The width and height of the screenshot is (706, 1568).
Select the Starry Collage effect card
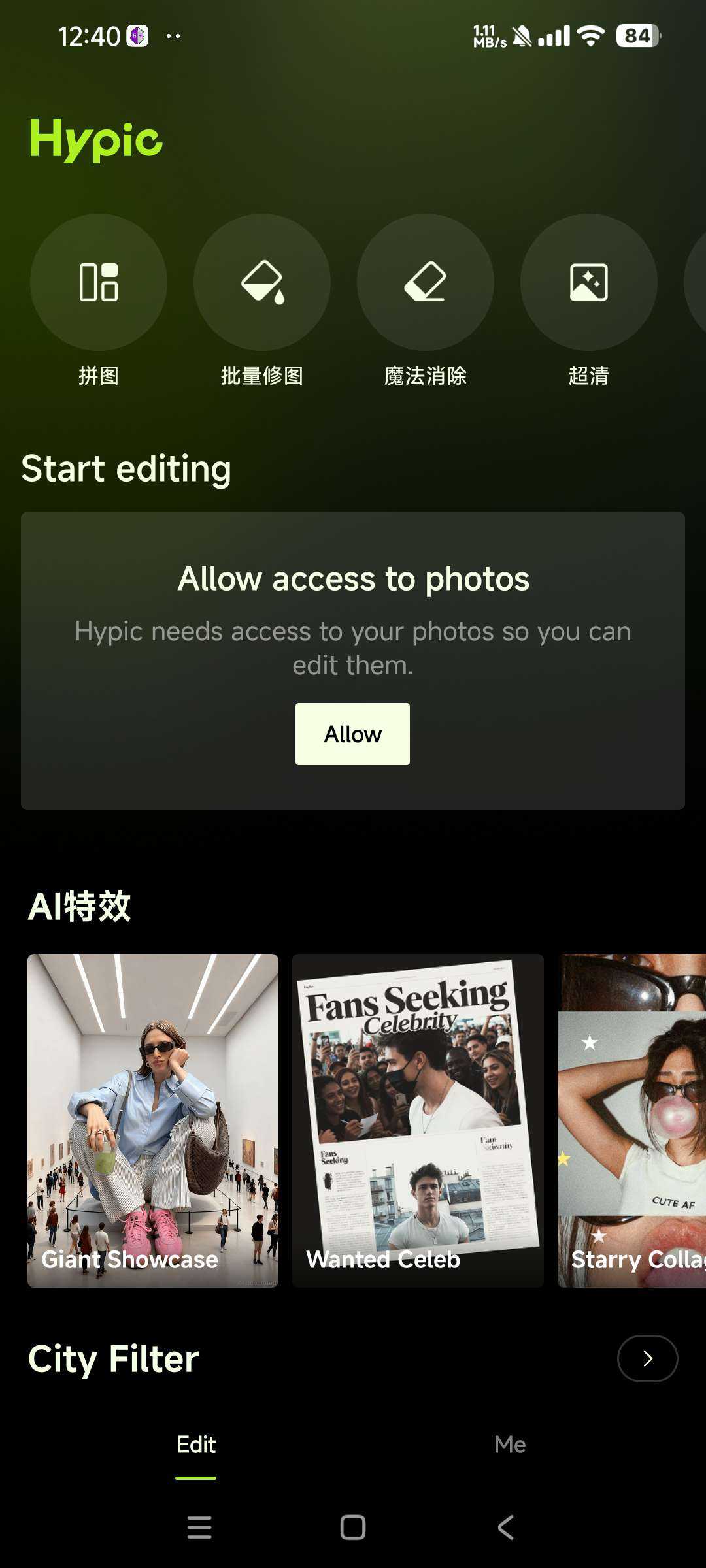click(631, 1120)
